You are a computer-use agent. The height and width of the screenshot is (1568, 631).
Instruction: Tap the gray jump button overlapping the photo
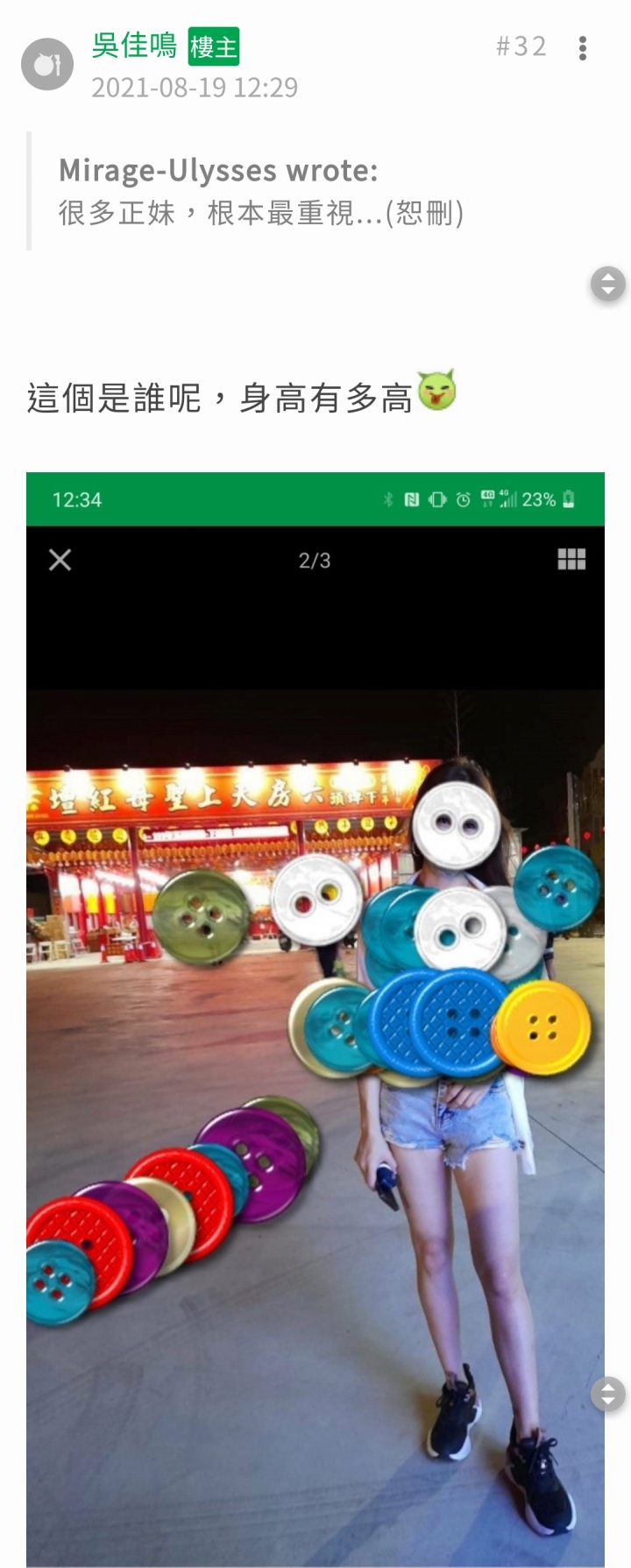[x=608, y=1393]
